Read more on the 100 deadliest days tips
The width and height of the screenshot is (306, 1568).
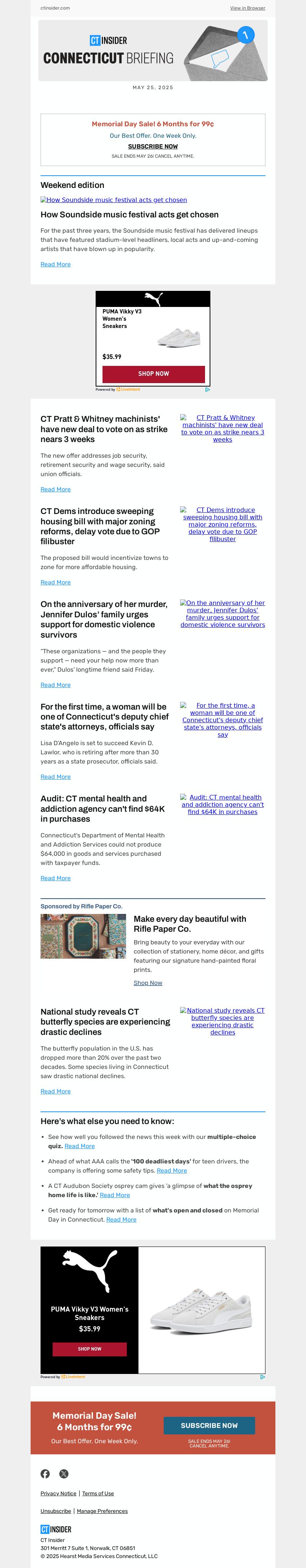tap(172, 1170)
